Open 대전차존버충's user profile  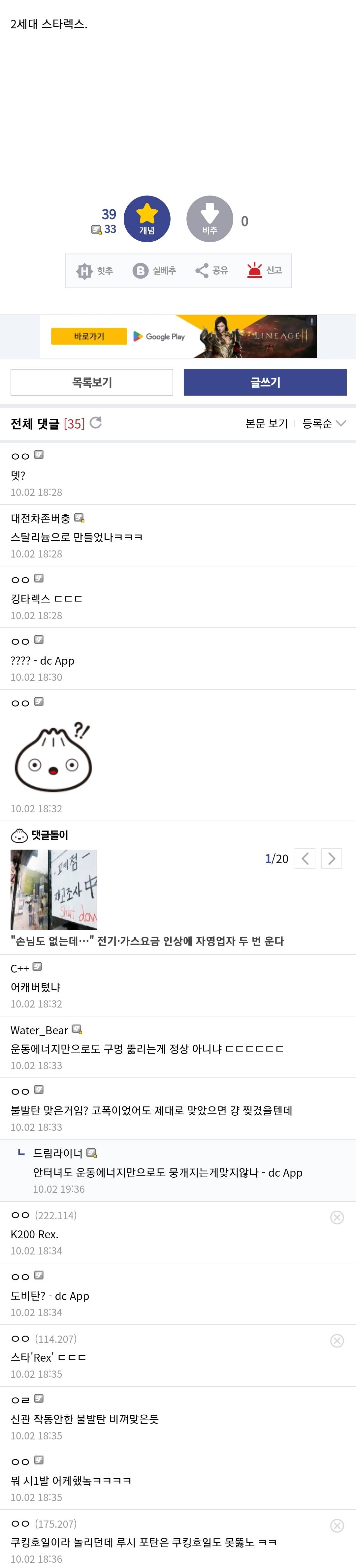pos(40,519)
